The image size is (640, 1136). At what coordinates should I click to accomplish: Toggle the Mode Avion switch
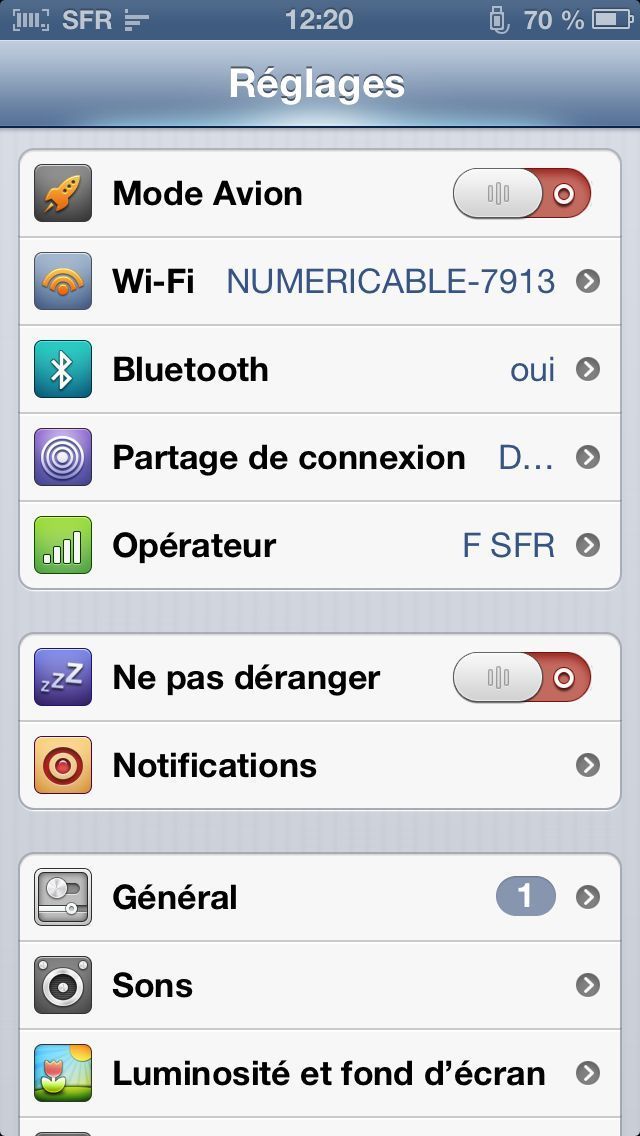521,194
